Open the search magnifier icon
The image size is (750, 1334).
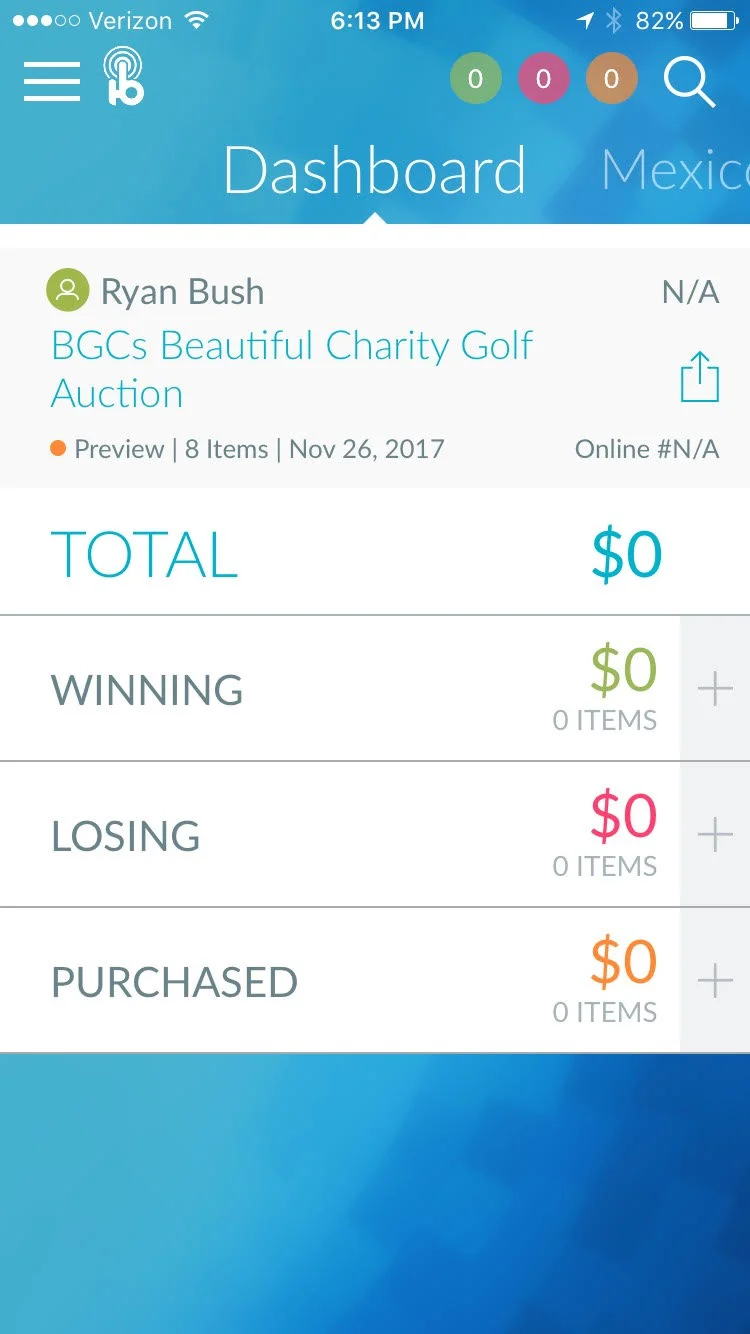pos(690,81)
